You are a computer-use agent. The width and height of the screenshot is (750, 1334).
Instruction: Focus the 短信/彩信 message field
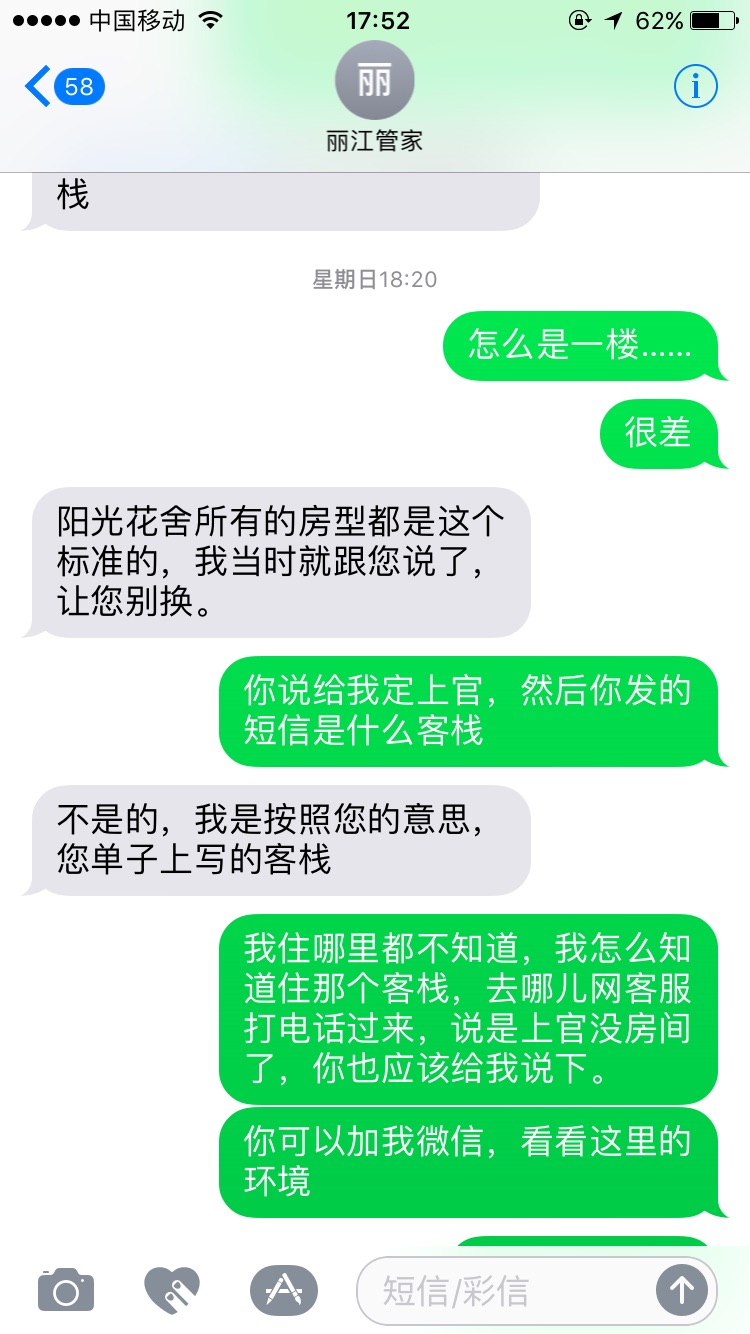505,1291
